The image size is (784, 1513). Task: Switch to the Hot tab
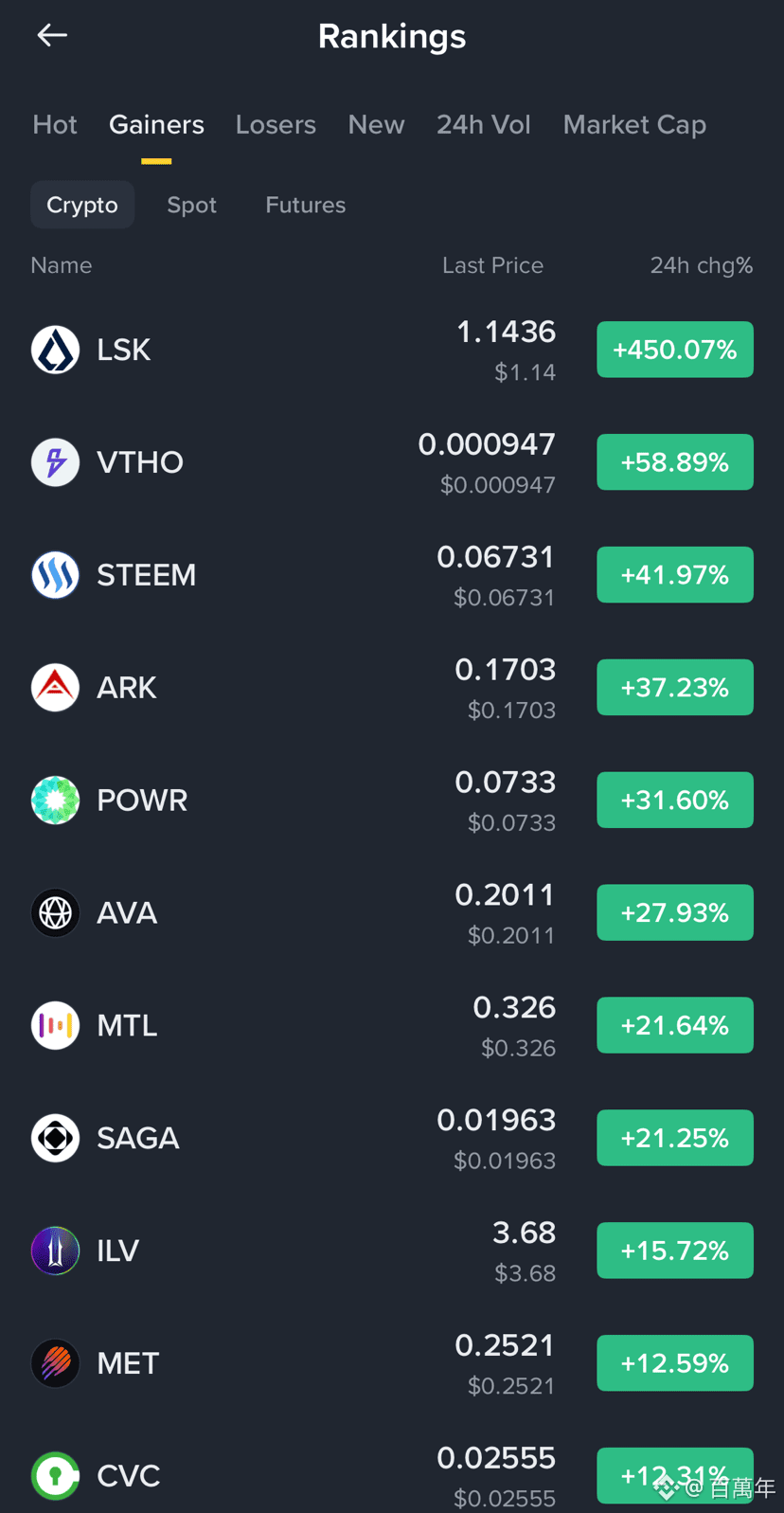55,124
